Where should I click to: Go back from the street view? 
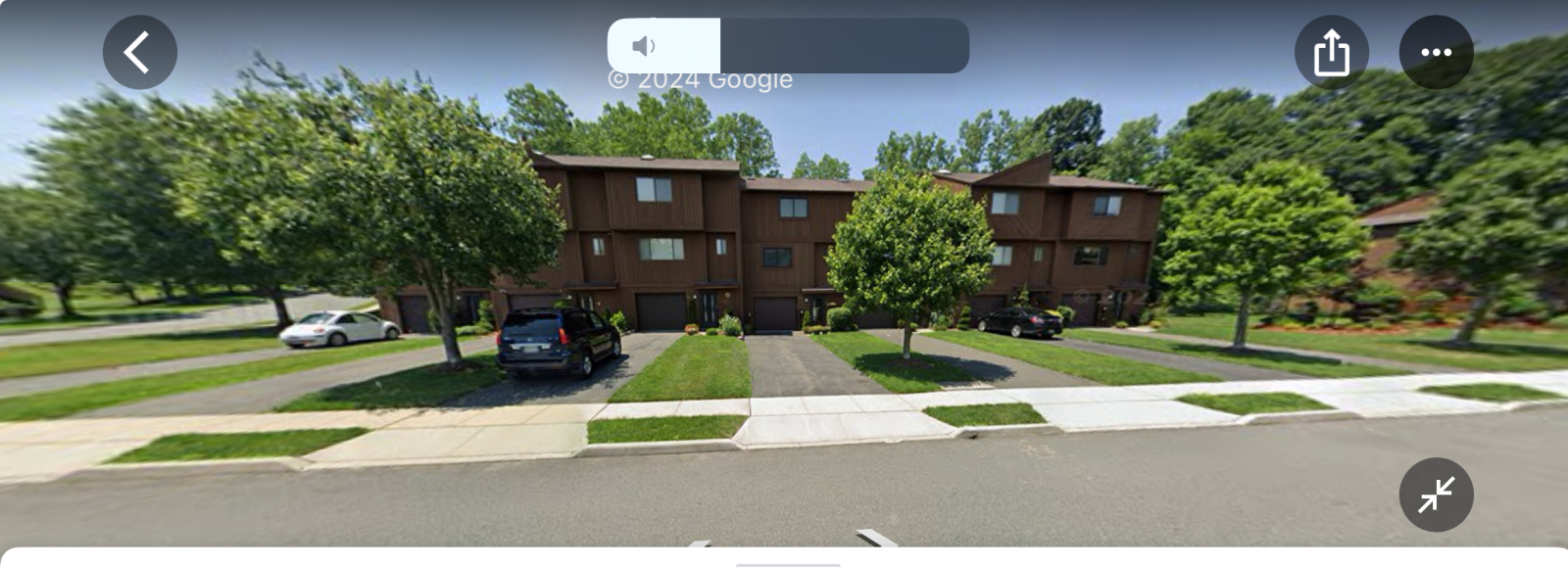[x=139, y=52]
